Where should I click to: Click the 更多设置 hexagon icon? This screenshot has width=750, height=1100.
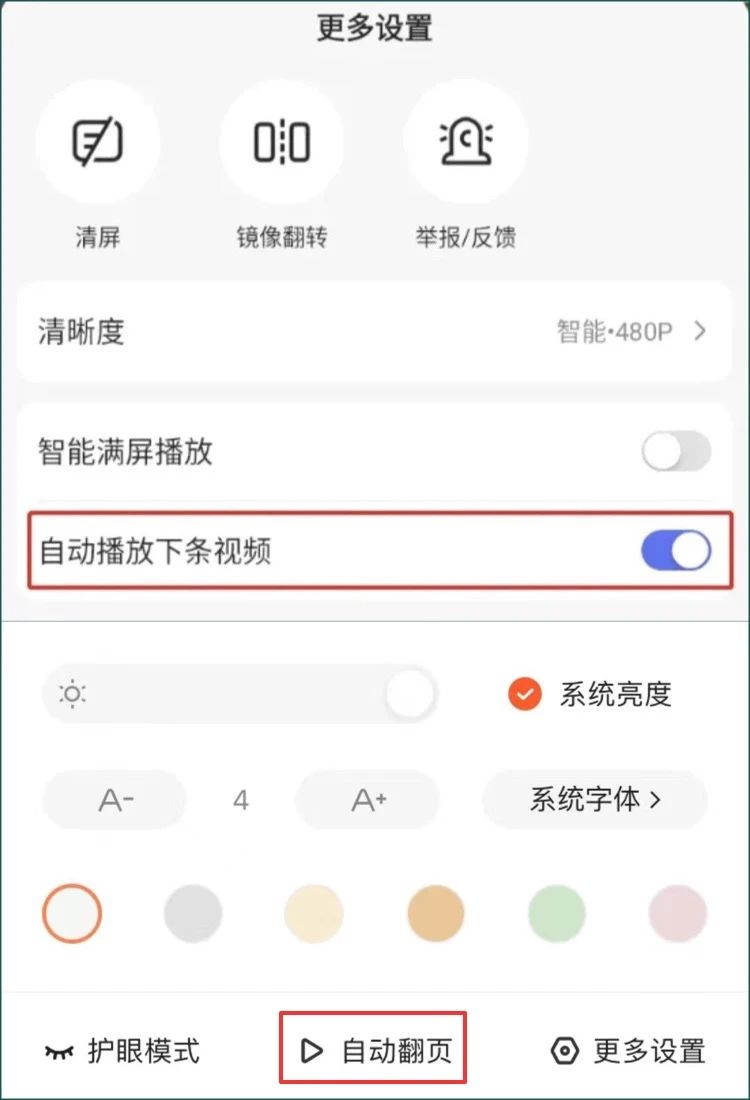coord(564,1050)
